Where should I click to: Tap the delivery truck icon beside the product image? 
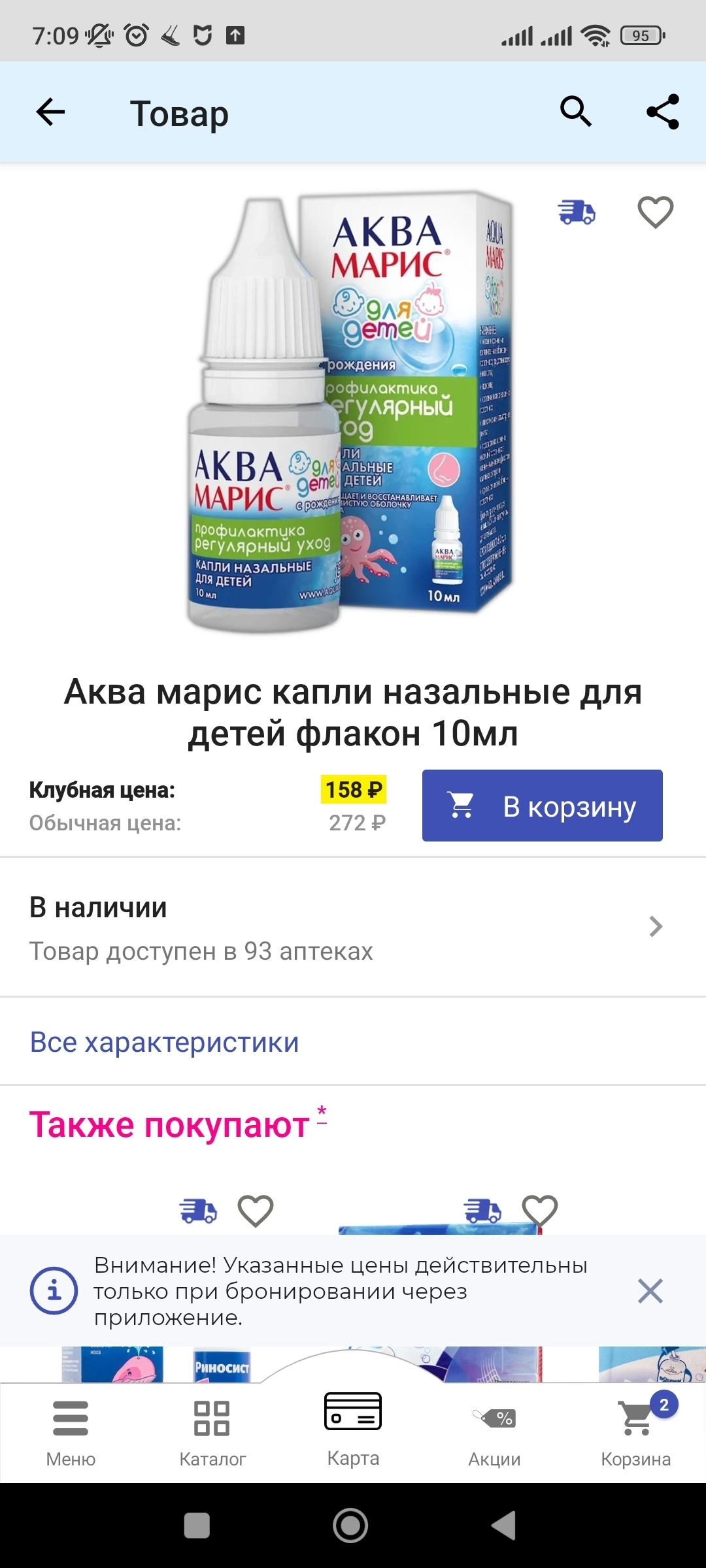coord(576,212)
